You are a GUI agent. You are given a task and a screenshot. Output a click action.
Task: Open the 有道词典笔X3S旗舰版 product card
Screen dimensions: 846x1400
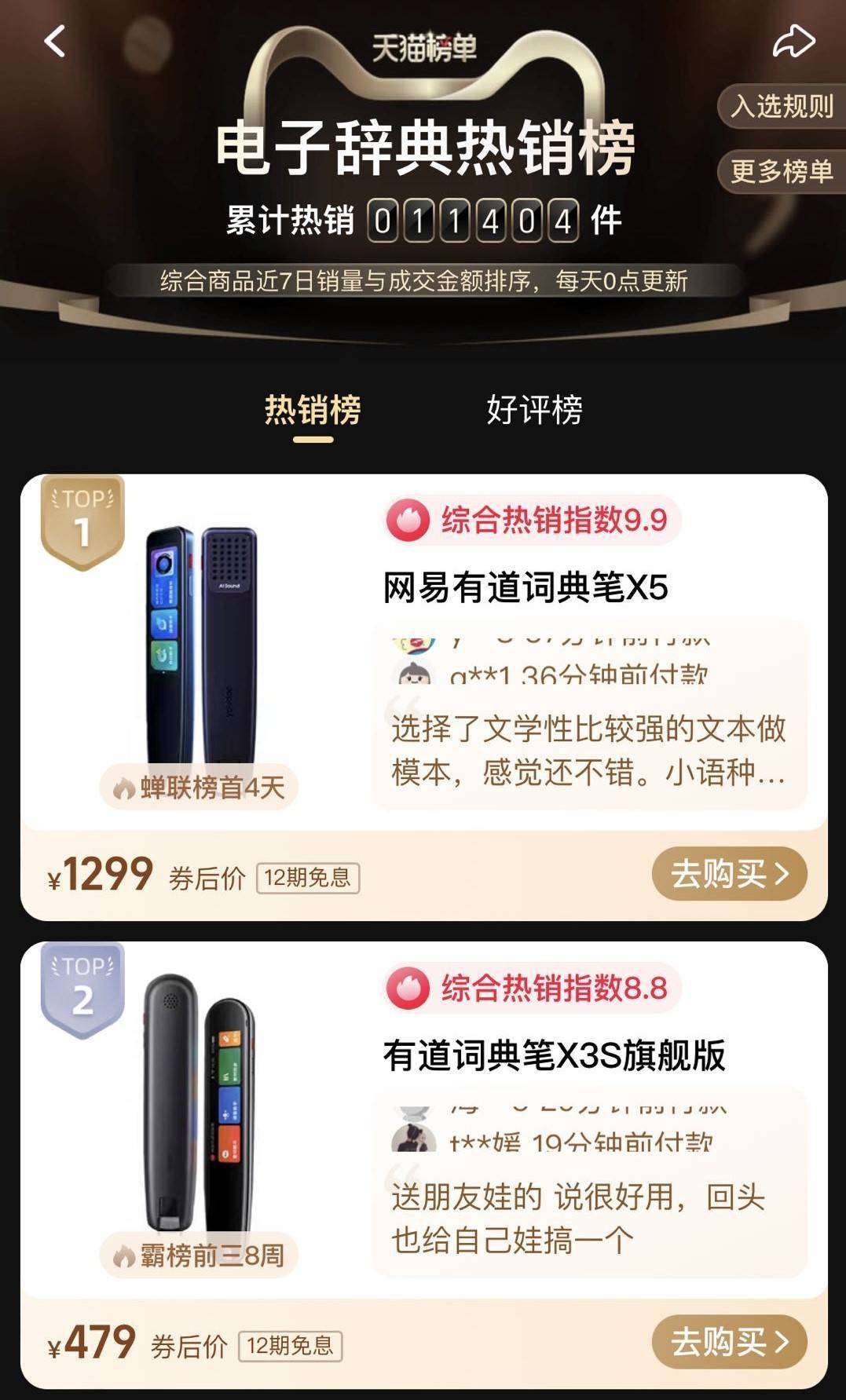[554, 1055]
